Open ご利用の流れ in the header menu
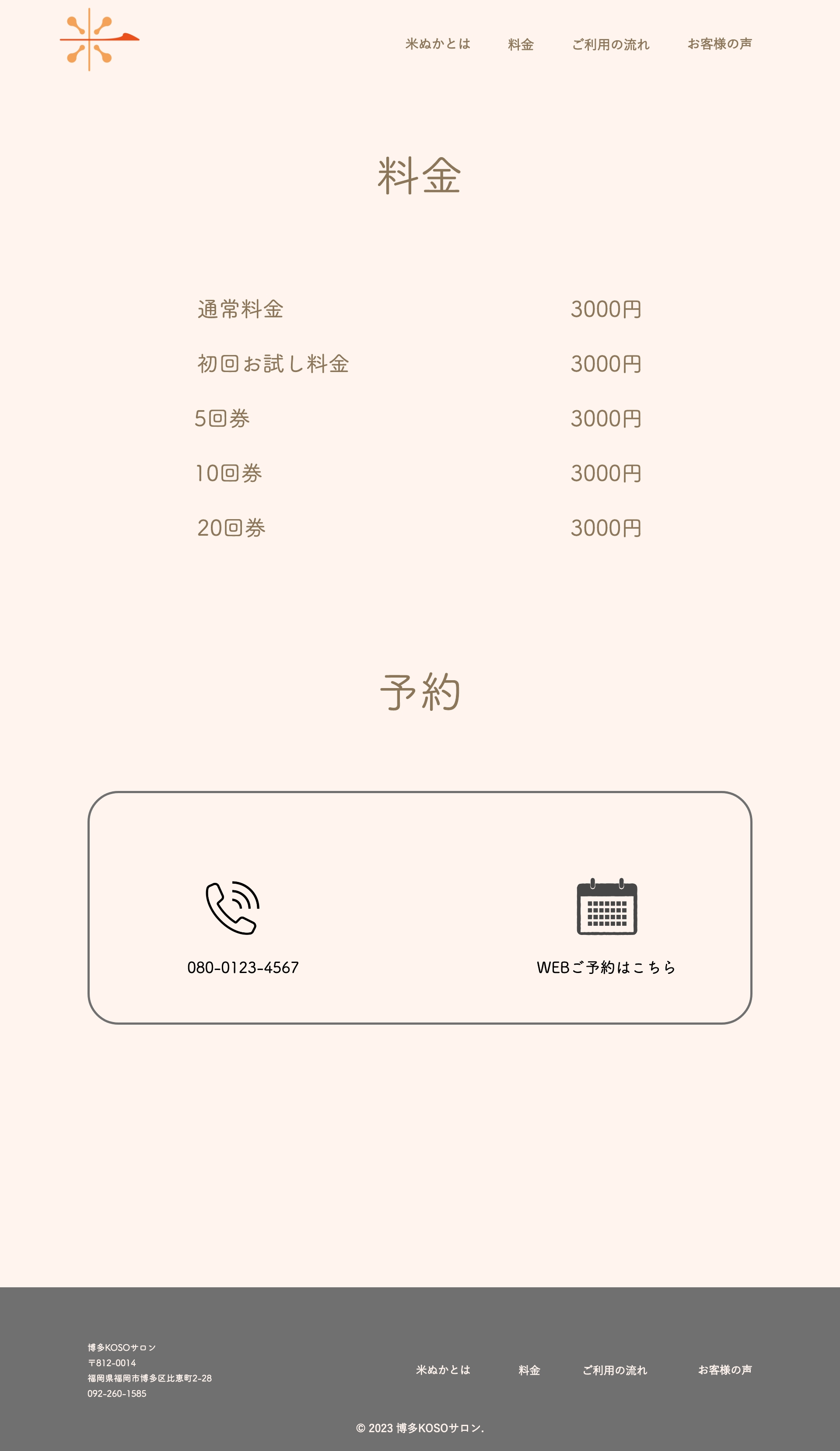 pos(610,44)
